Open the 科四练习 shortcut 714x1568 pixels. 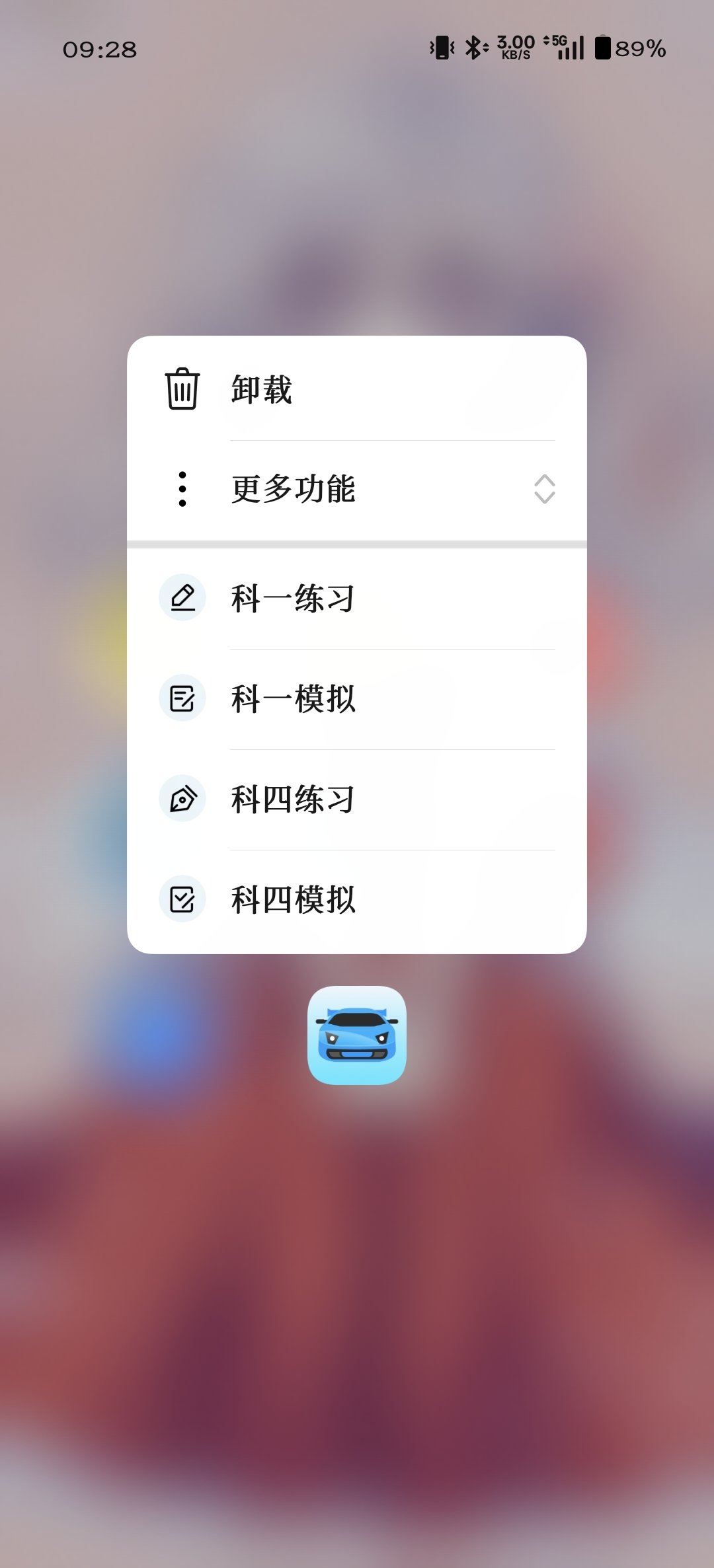pos(357,799)
